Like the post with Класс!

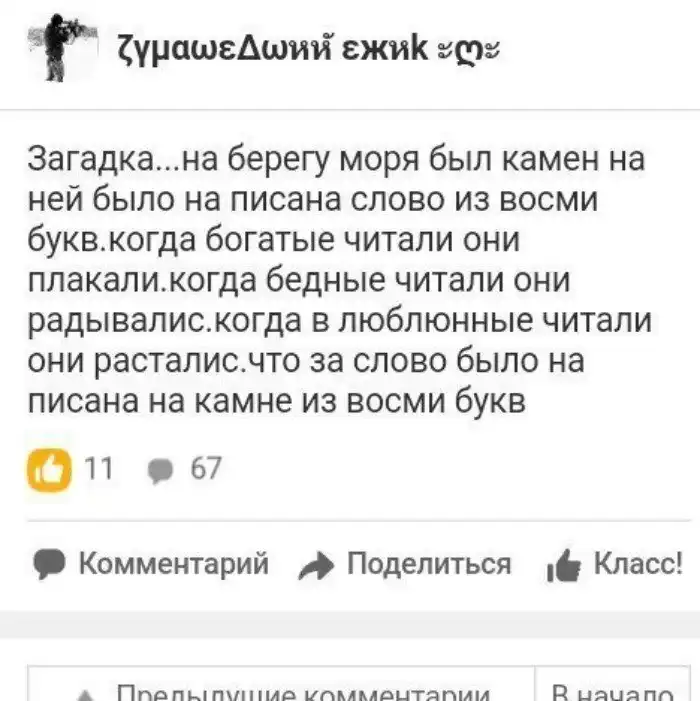click(x=614, y=564)
